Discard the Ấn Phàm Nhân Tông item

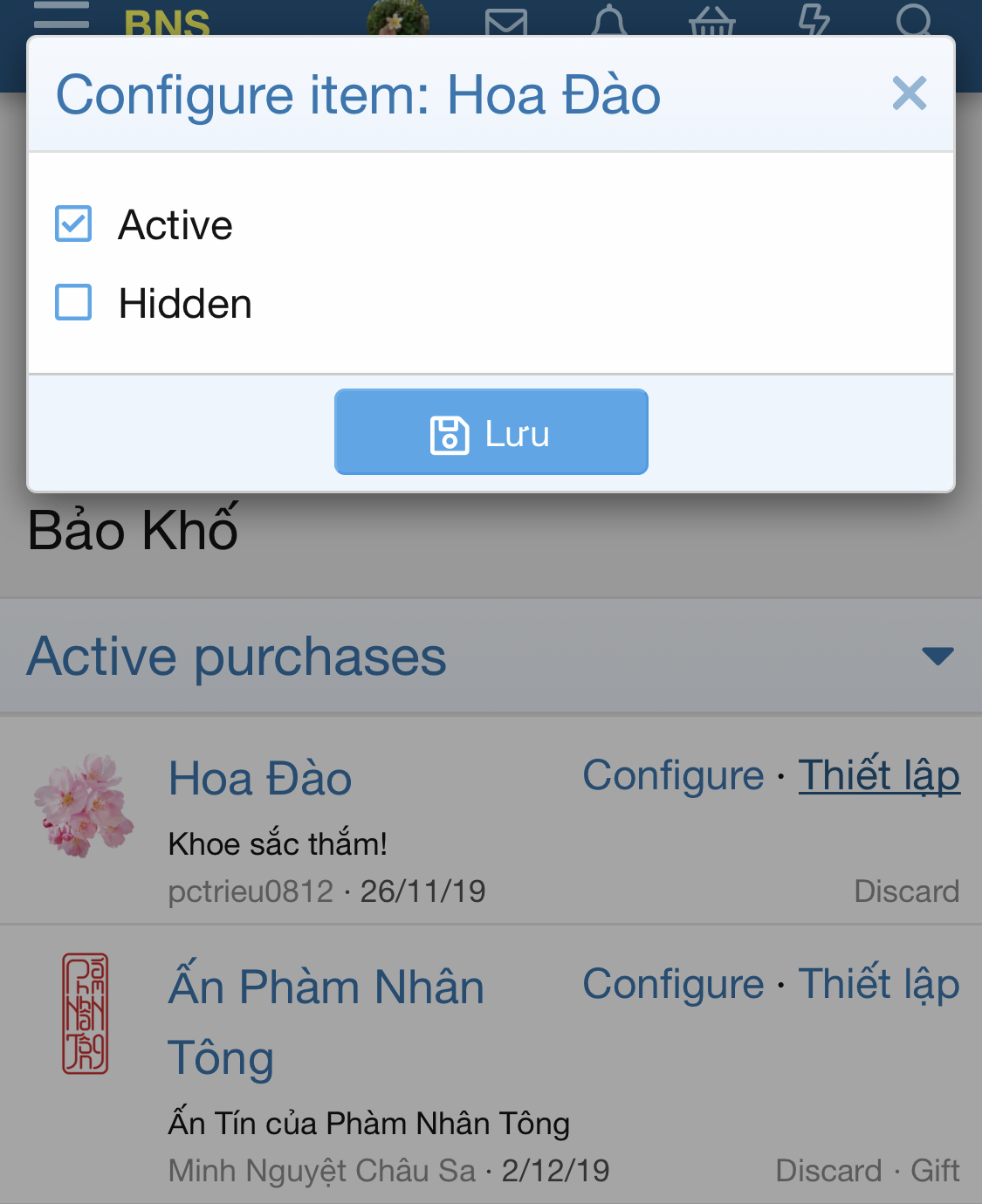pos(828,1171)
